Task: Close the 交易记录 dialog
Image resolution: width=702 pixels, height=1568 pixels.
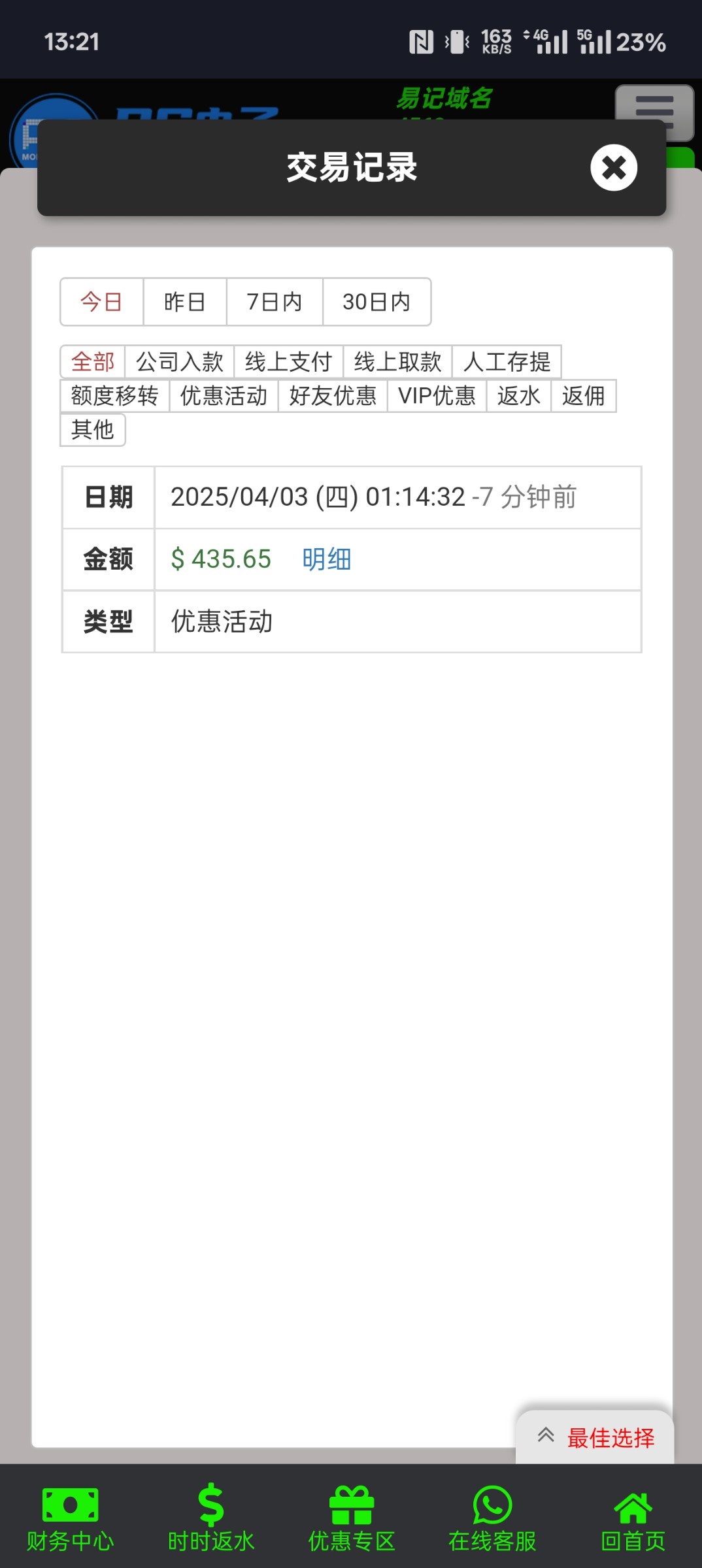Action: tap(614, 167)
